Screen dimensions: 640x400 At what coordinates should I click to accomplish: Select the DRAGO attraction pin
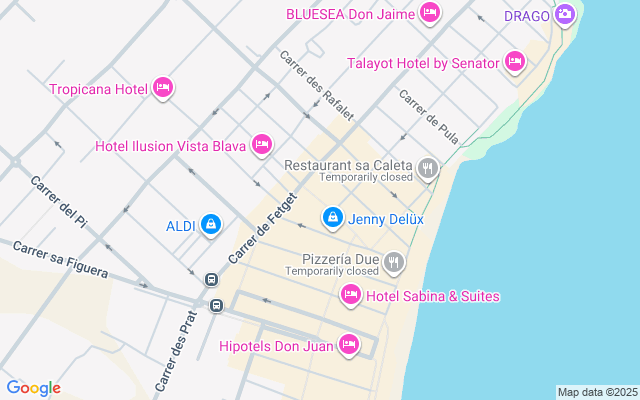[x=565, y=14]
